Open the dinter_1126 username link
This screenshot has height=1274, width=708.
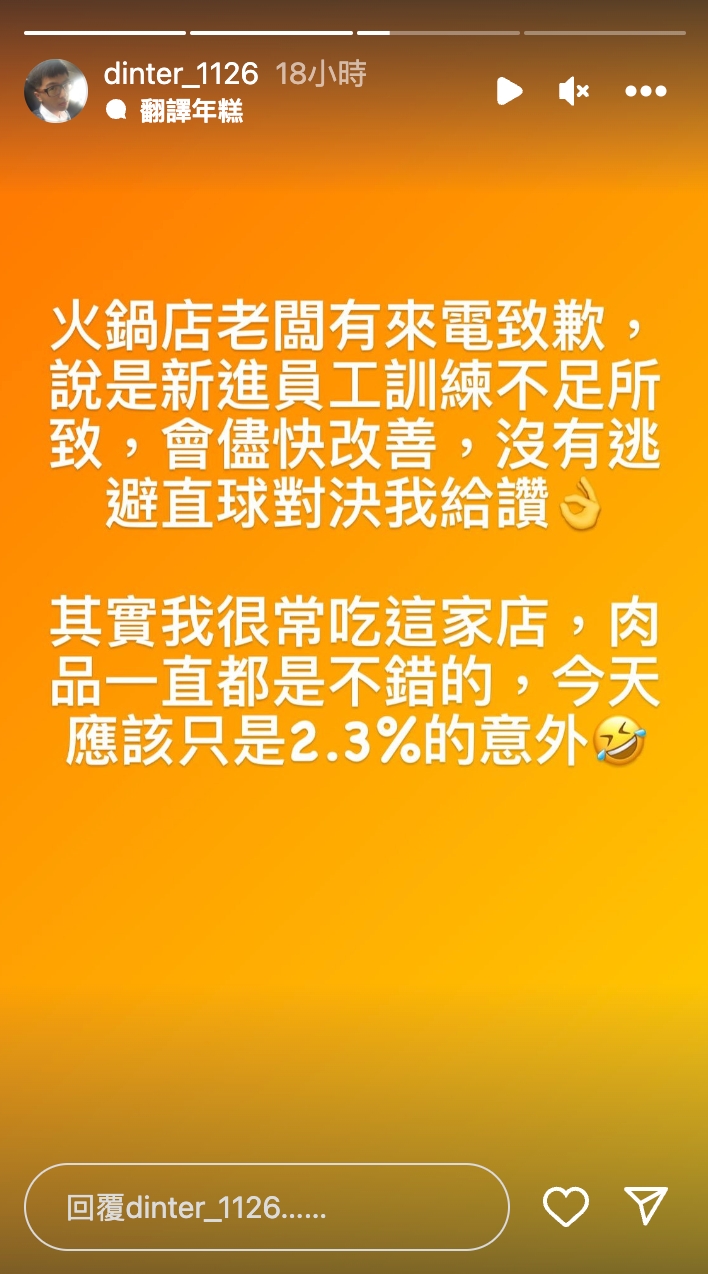point(181,73)
